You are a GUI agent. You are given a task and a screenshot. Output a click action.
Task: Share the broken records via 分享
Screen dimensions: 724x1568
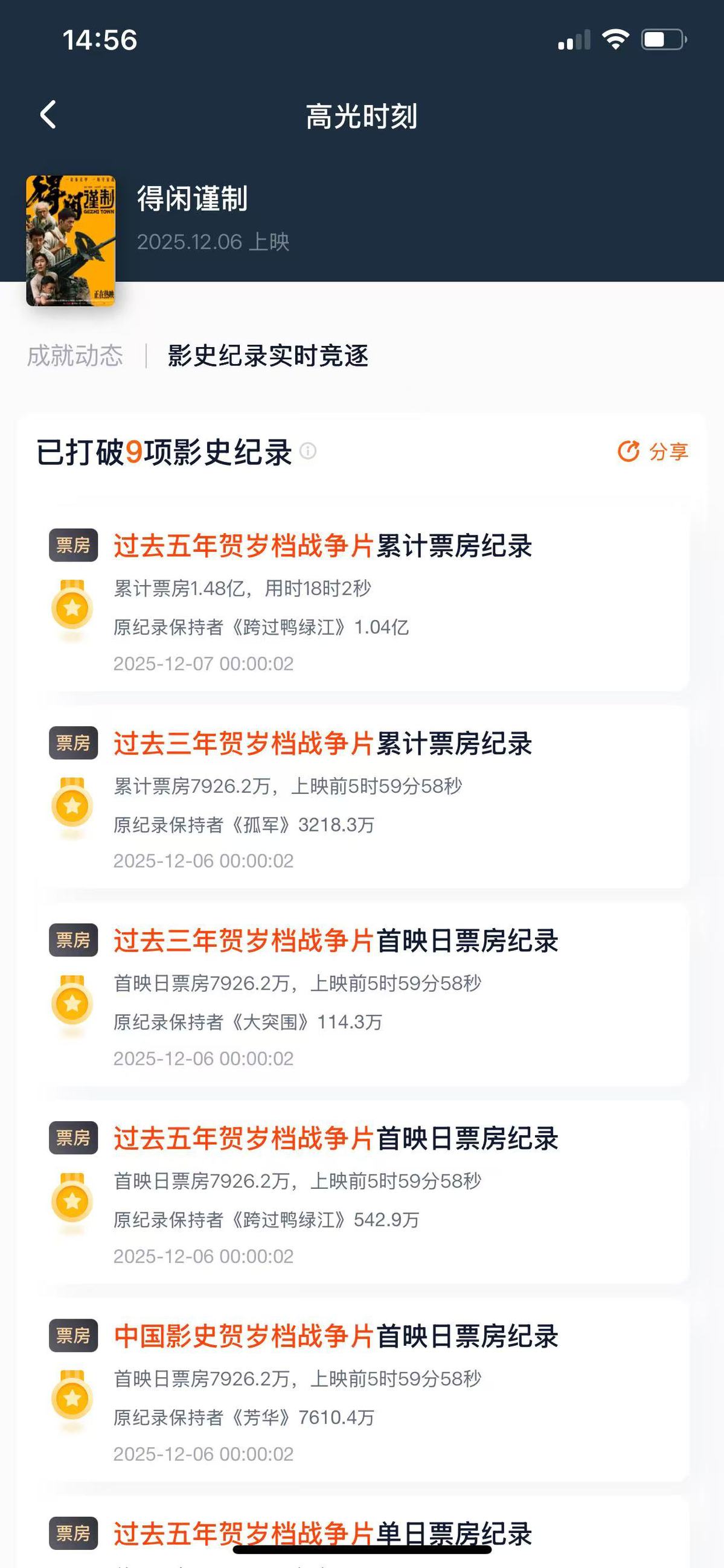pos(653,452)
